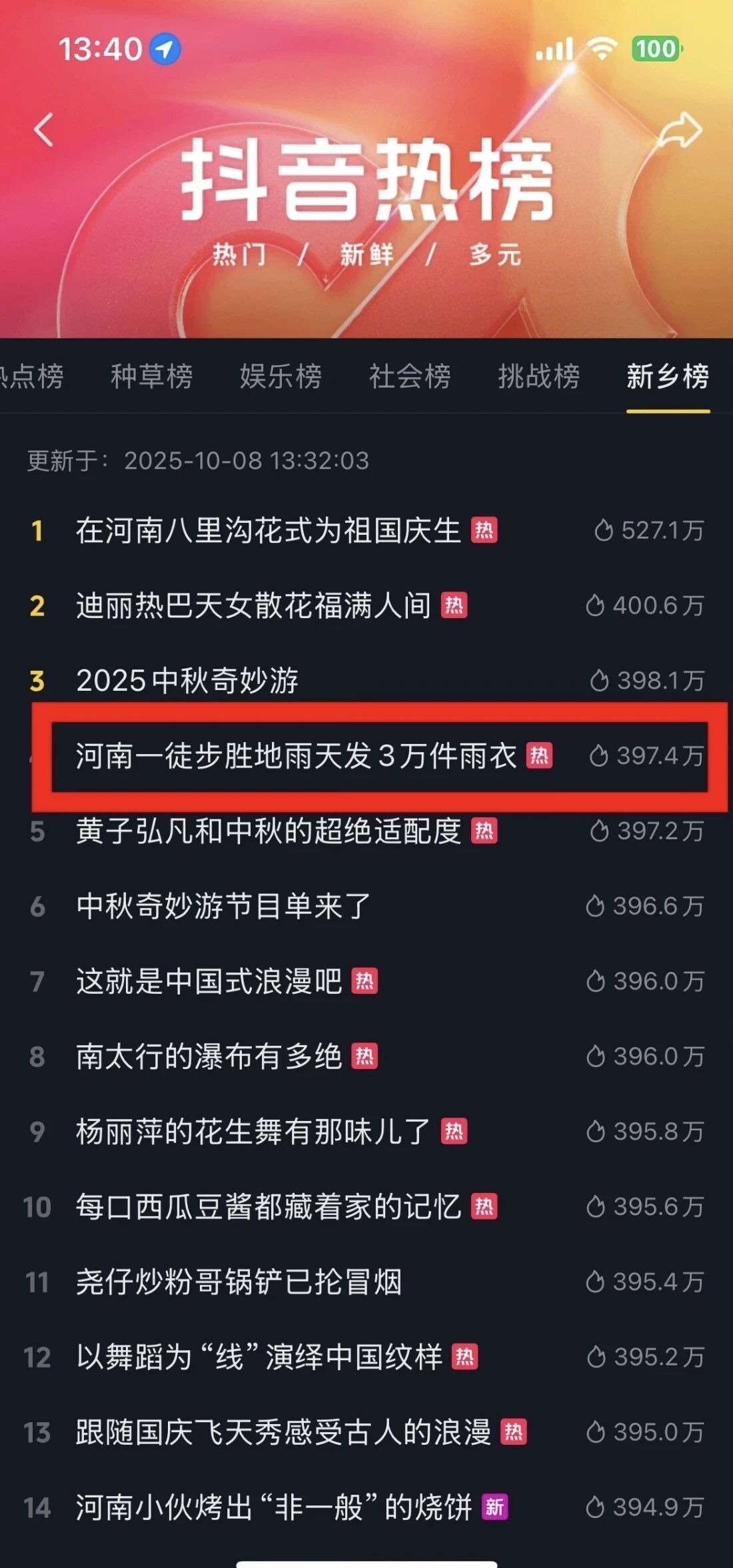The height and width of the screenshot is (1568, 733).
Task: Click the battery indicator showing 100
Action: click(655, 48)
